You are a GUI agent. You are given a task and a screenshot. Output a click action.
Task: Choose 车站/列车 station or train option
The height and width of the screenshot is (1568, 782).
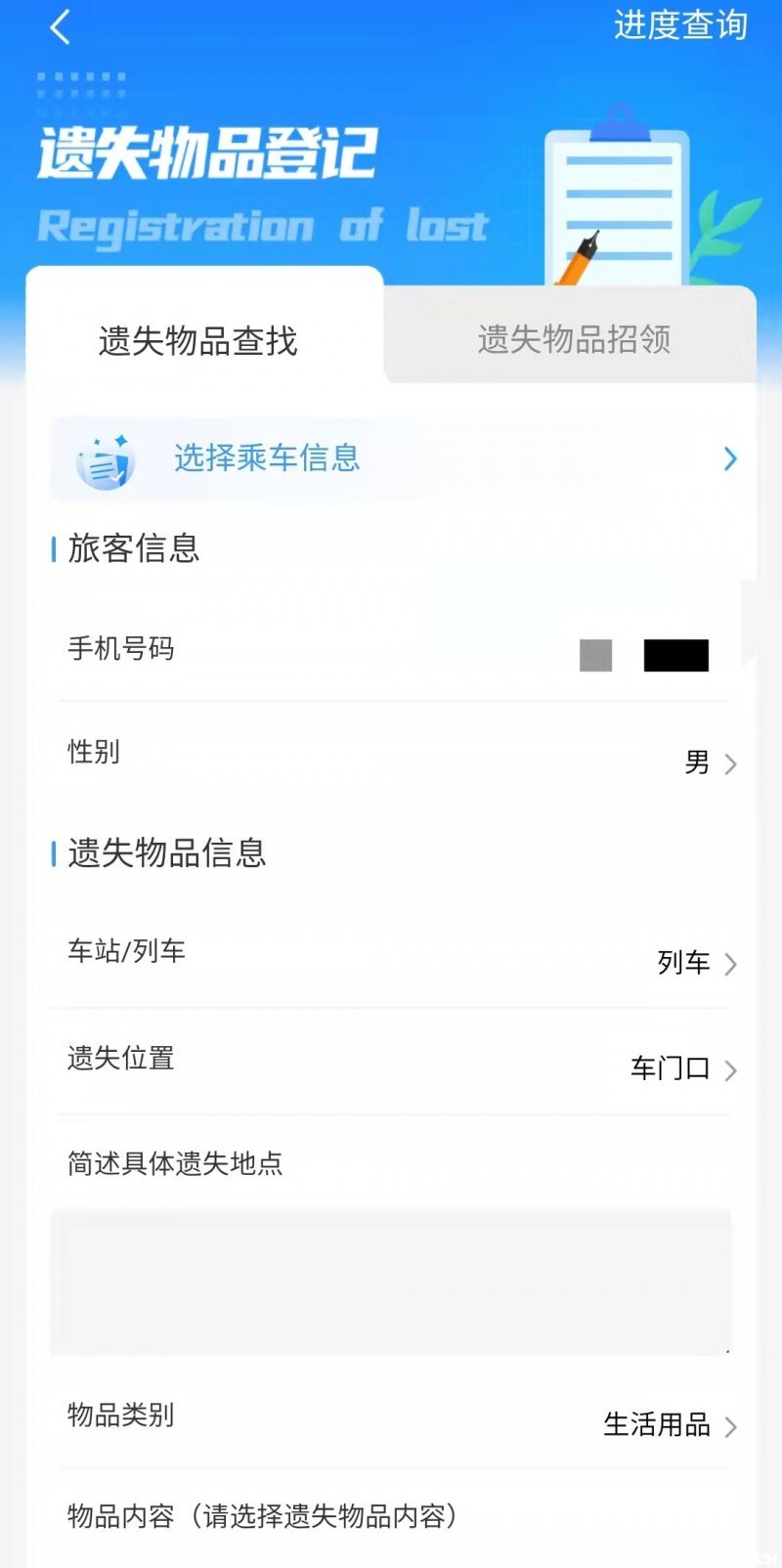point(696,963)
